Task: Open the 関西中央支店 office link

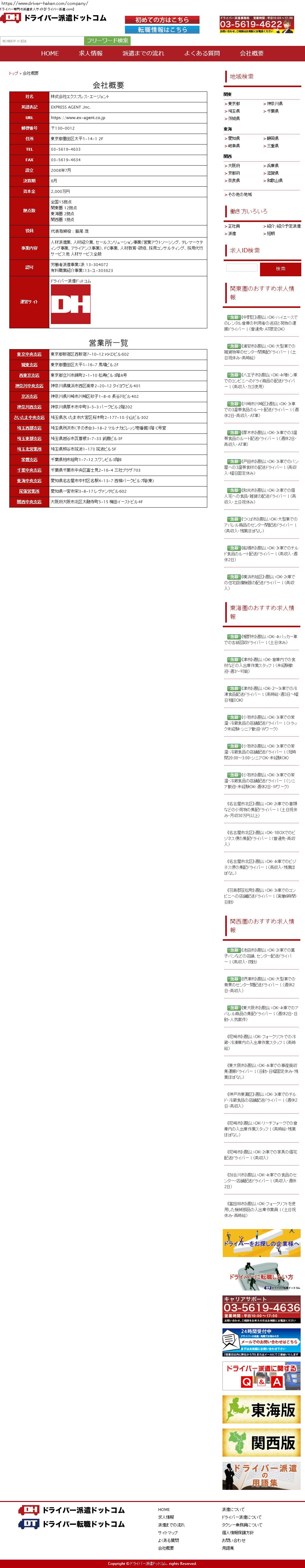Action: tap(29, 502)
